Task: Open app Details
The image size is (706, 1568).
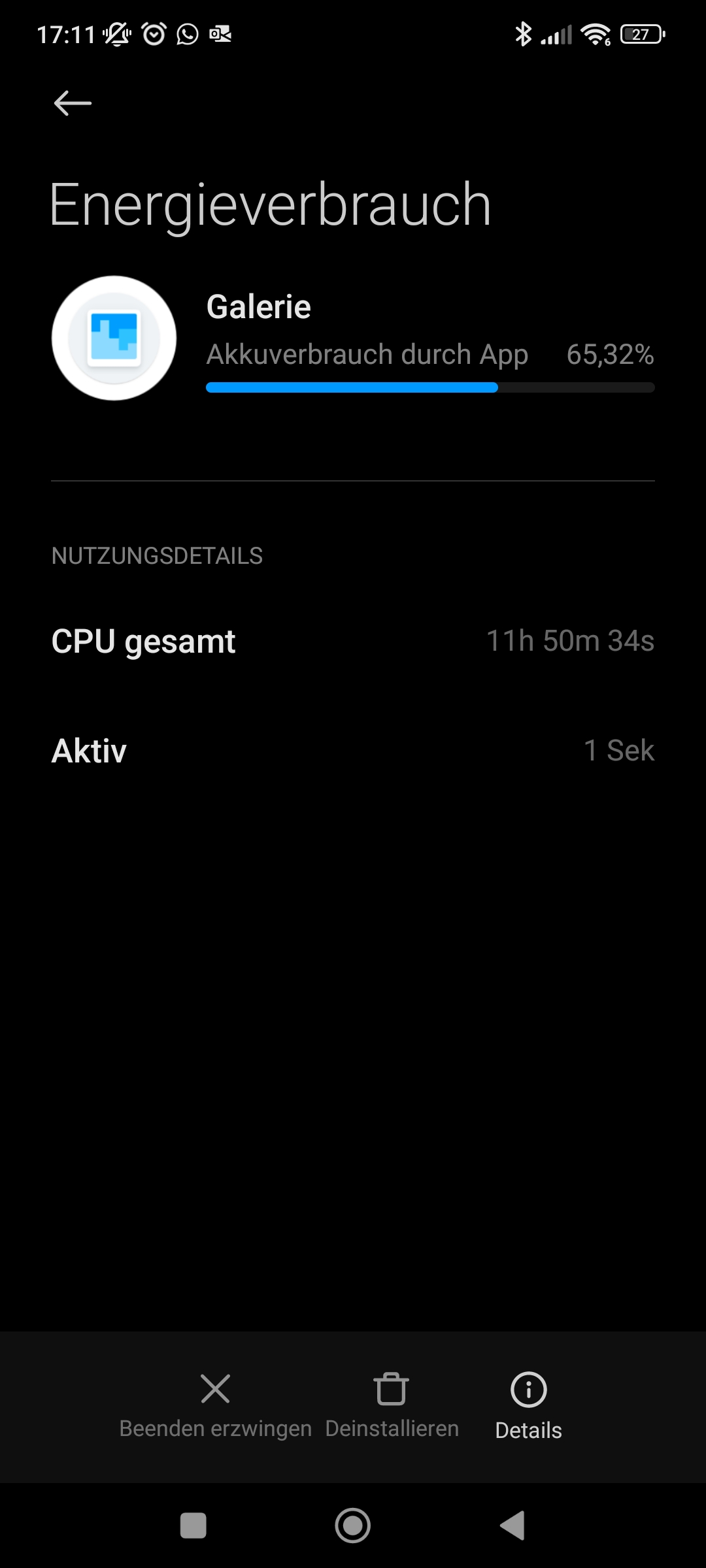Action: tap(528, 1403)
